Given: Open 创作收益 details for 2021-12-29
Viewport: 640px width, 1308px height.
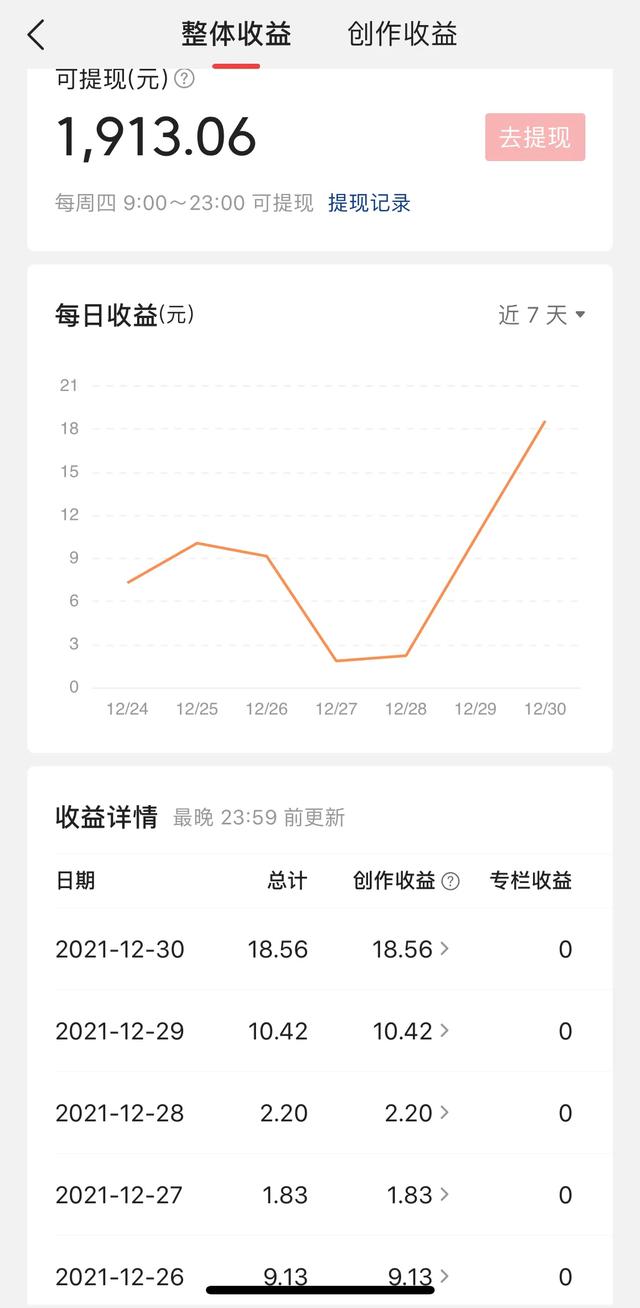Looking at the screenshot, I should click(411, 1031).
